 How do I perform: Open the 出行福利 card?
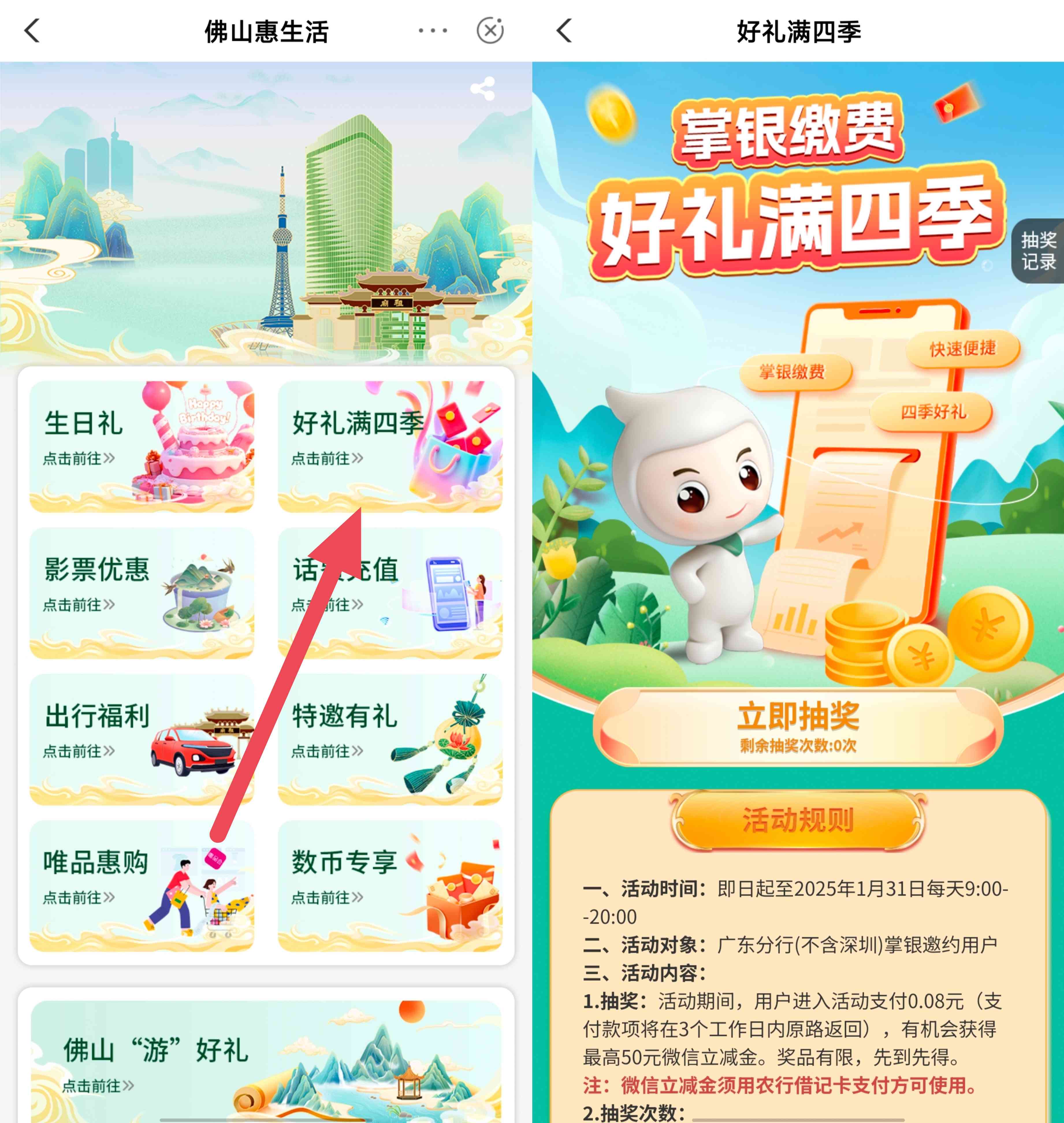pyautogui.click(x=141, y=739)
